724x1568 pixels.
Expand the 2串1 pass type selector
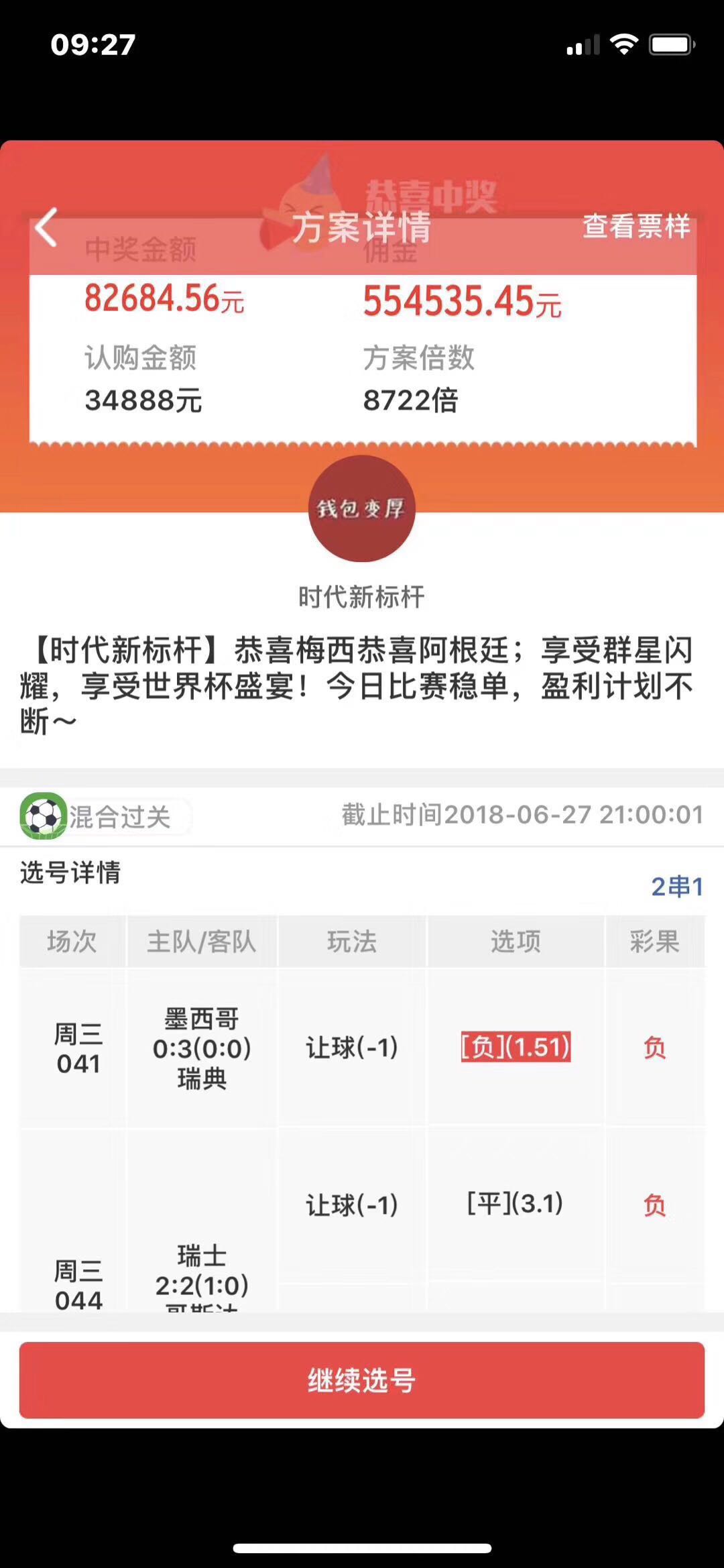(x=678, y=886)
